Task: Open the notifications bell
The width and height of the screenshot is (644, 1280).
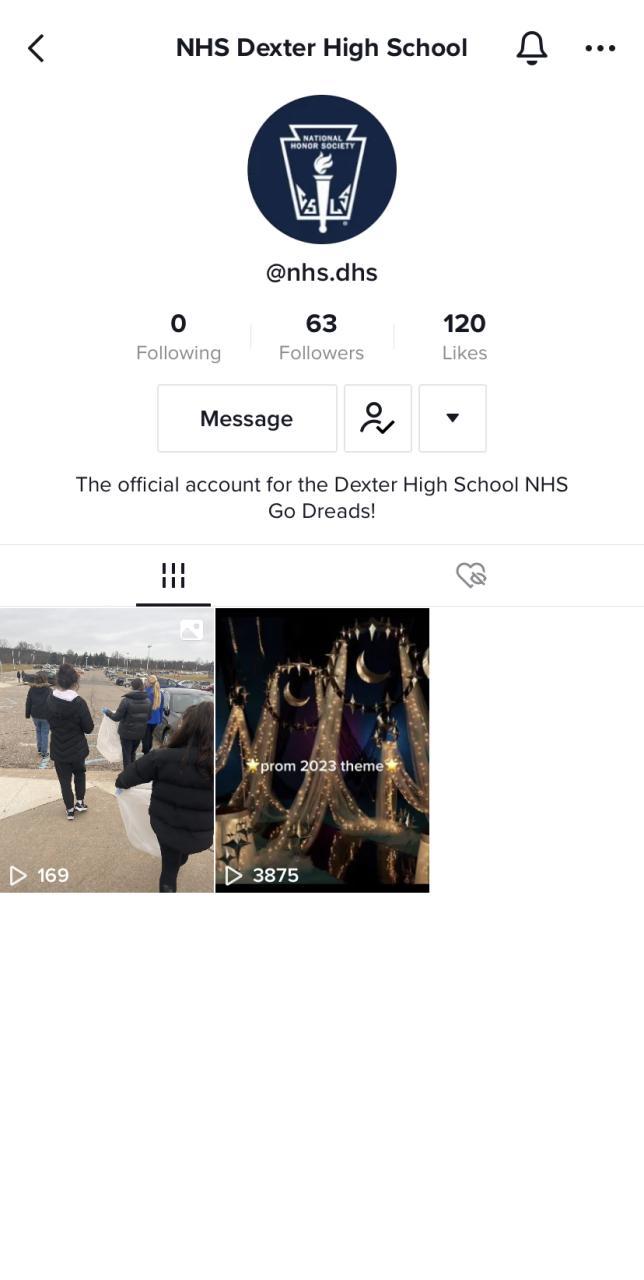Action: click(x=531, y=47)
